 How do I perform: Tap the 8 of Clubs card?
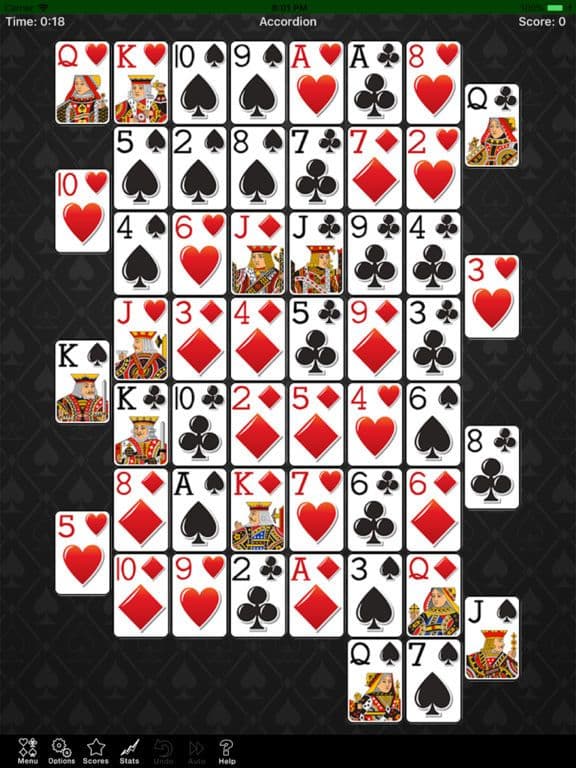pos(492,467)
